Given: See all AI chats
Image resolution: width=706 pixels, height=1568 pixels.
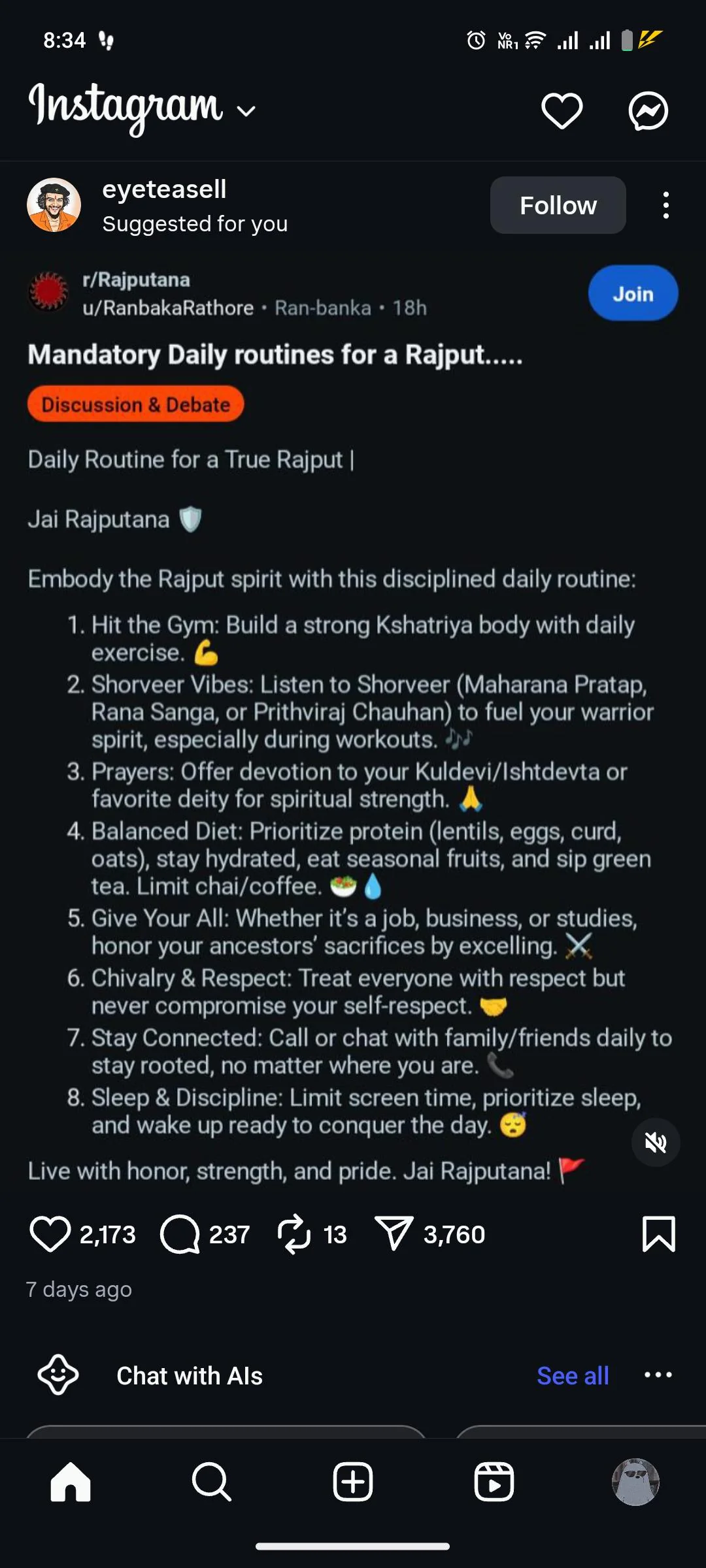Looking at the screenshot, I should [x=573, y=1375].
